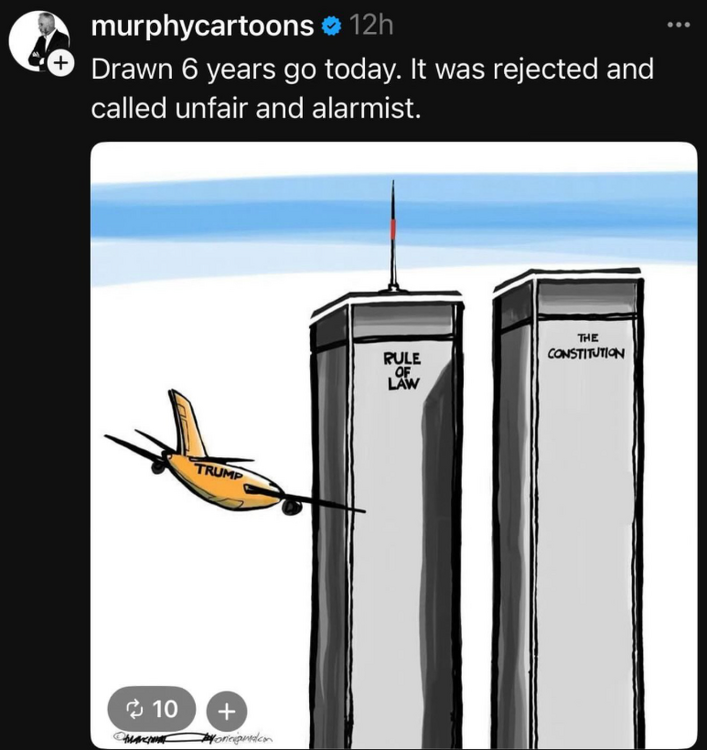Open the murphycartoons username link
Screen dimensions: 707x750
202,27
